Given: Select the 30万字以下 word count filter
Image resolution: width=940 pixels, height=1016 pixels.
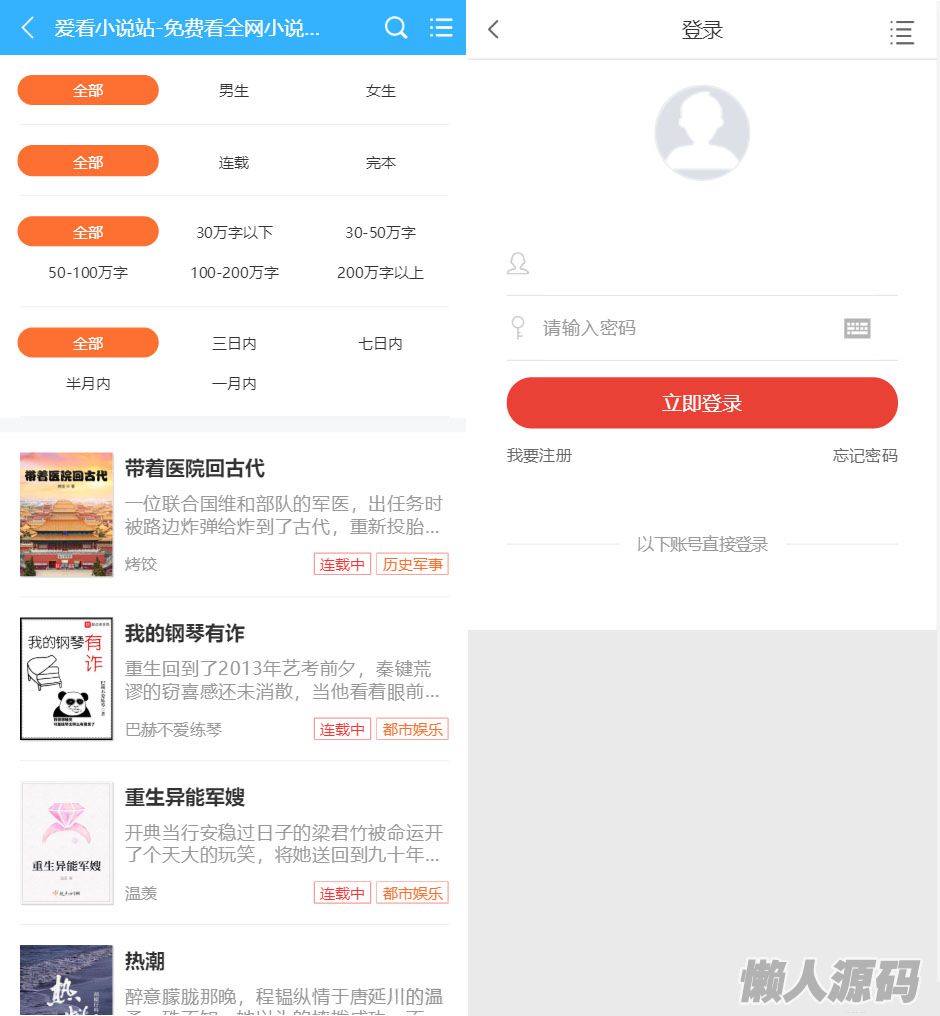Looking at the screenshot, I should tap(234, 233).
